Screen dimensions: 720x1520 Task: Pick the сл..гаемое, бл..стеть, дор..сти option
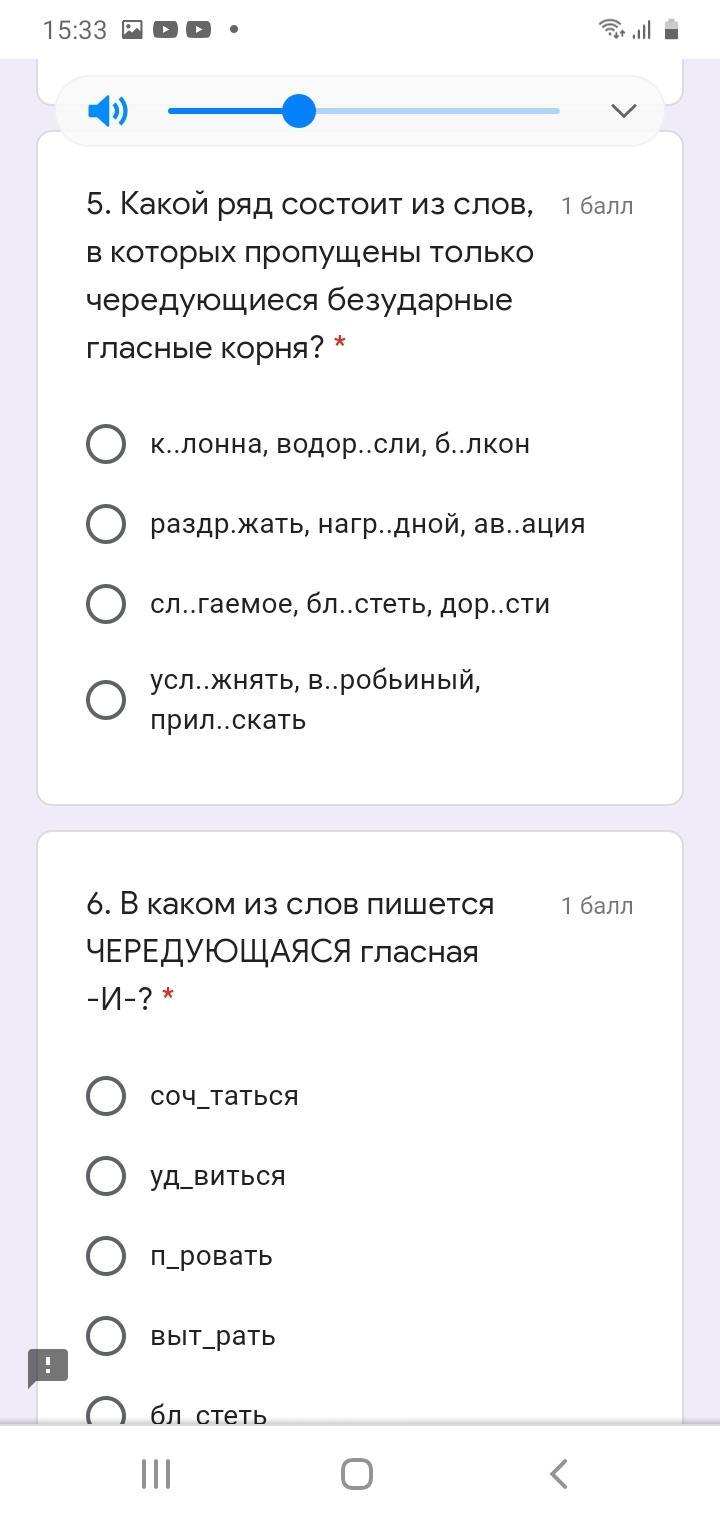(106, 604)
